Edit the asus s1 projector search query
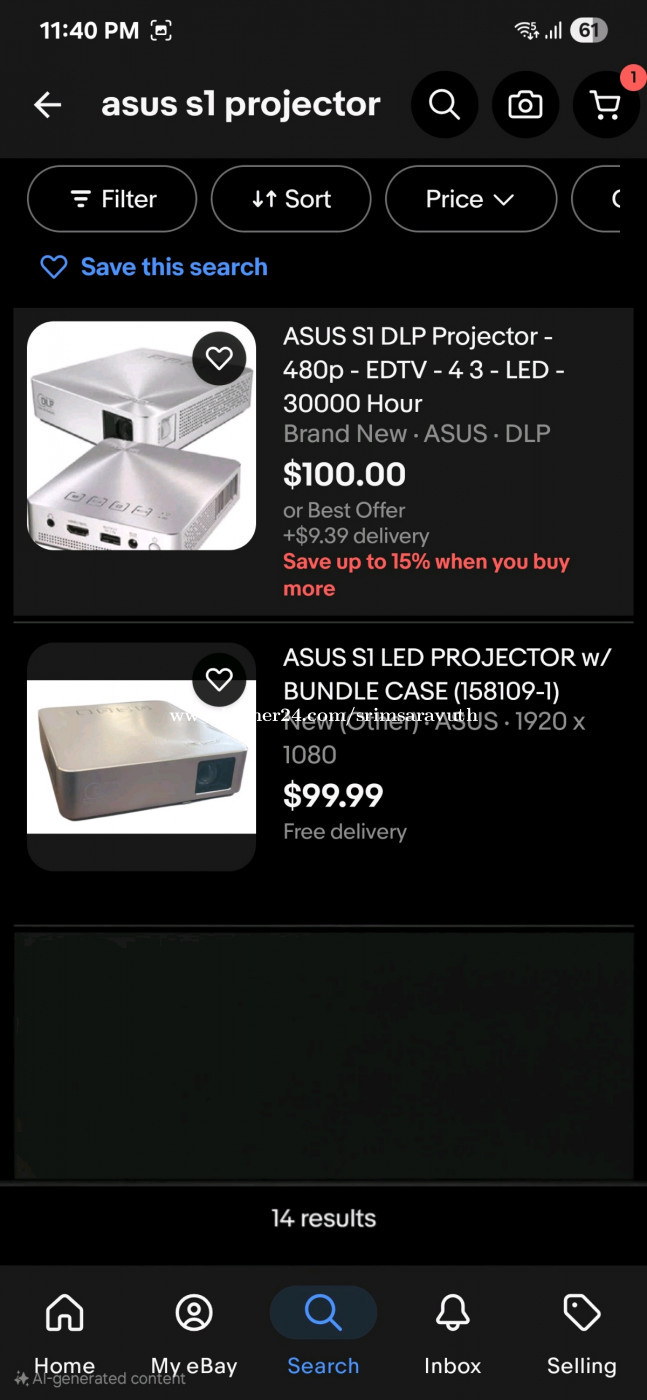Screen dimensions: 647x1400 tap(241, 104)
